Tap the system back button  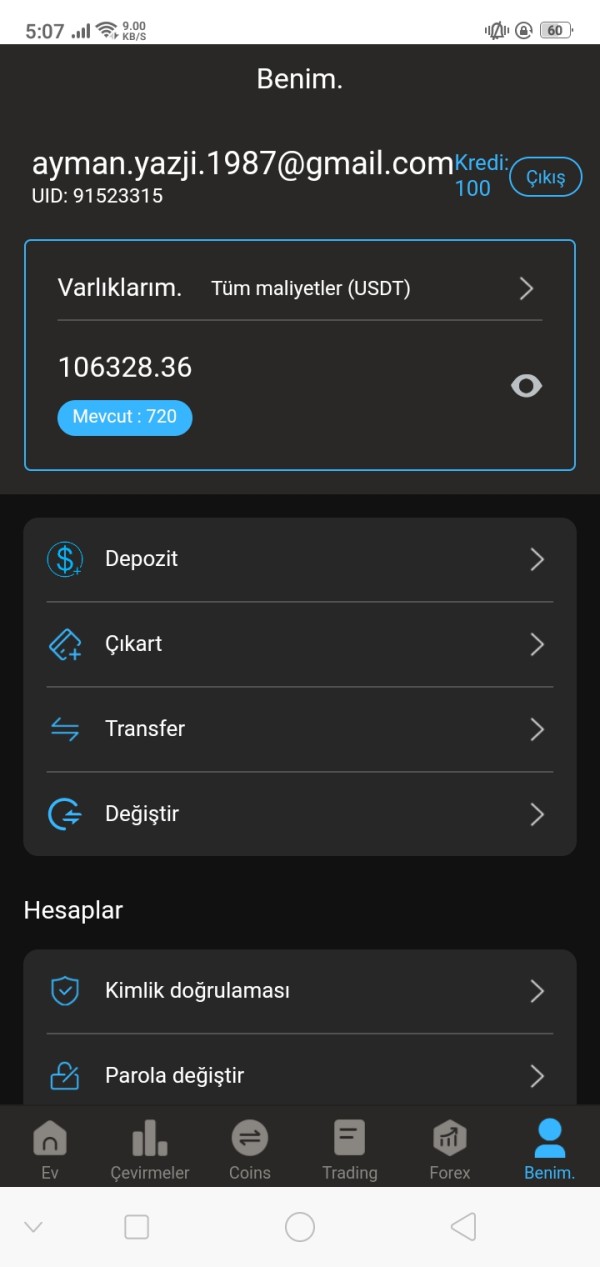(x=463, y=1227)
